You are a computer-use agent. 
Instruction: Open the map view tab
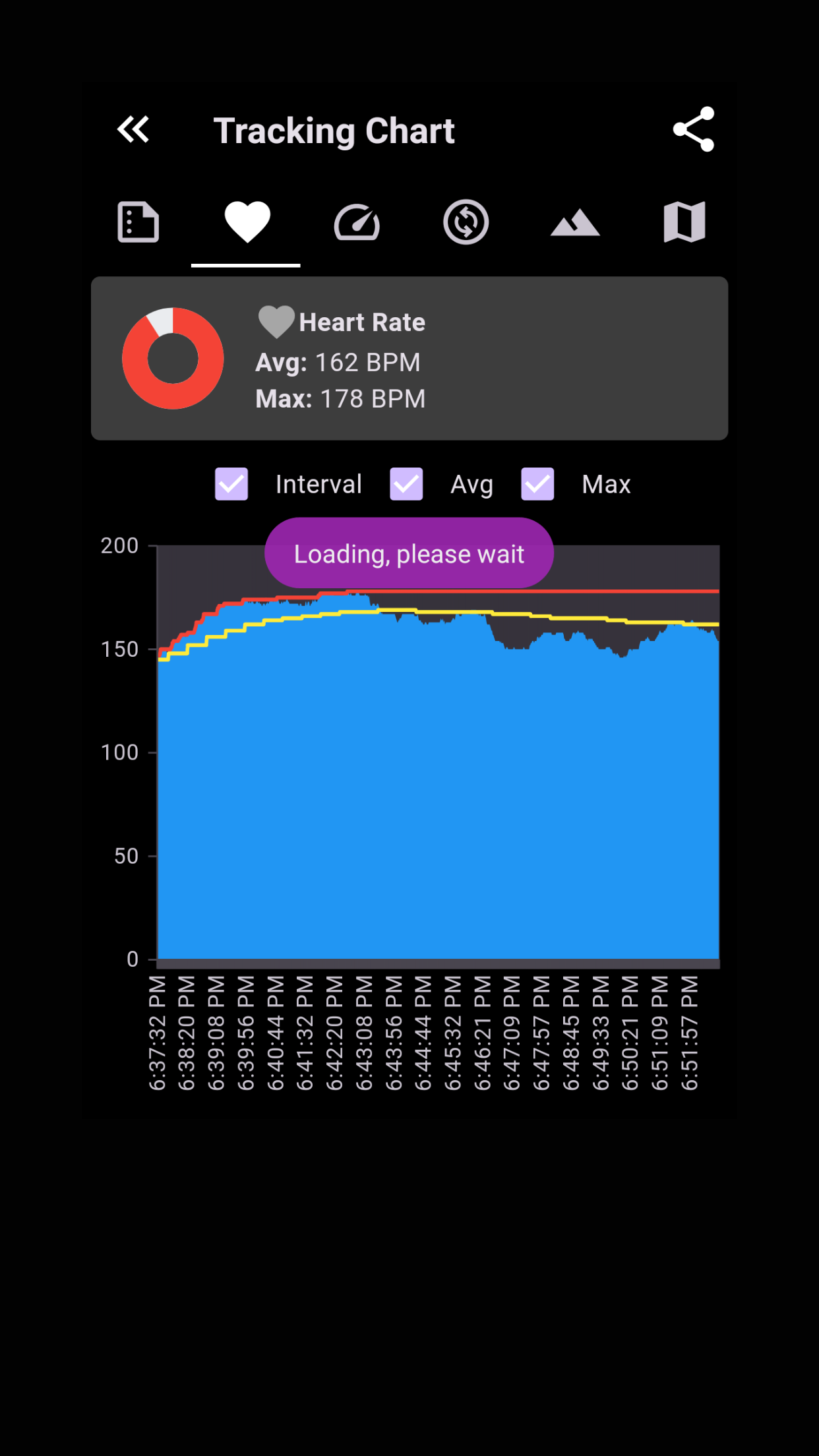(x=684, y=222)
